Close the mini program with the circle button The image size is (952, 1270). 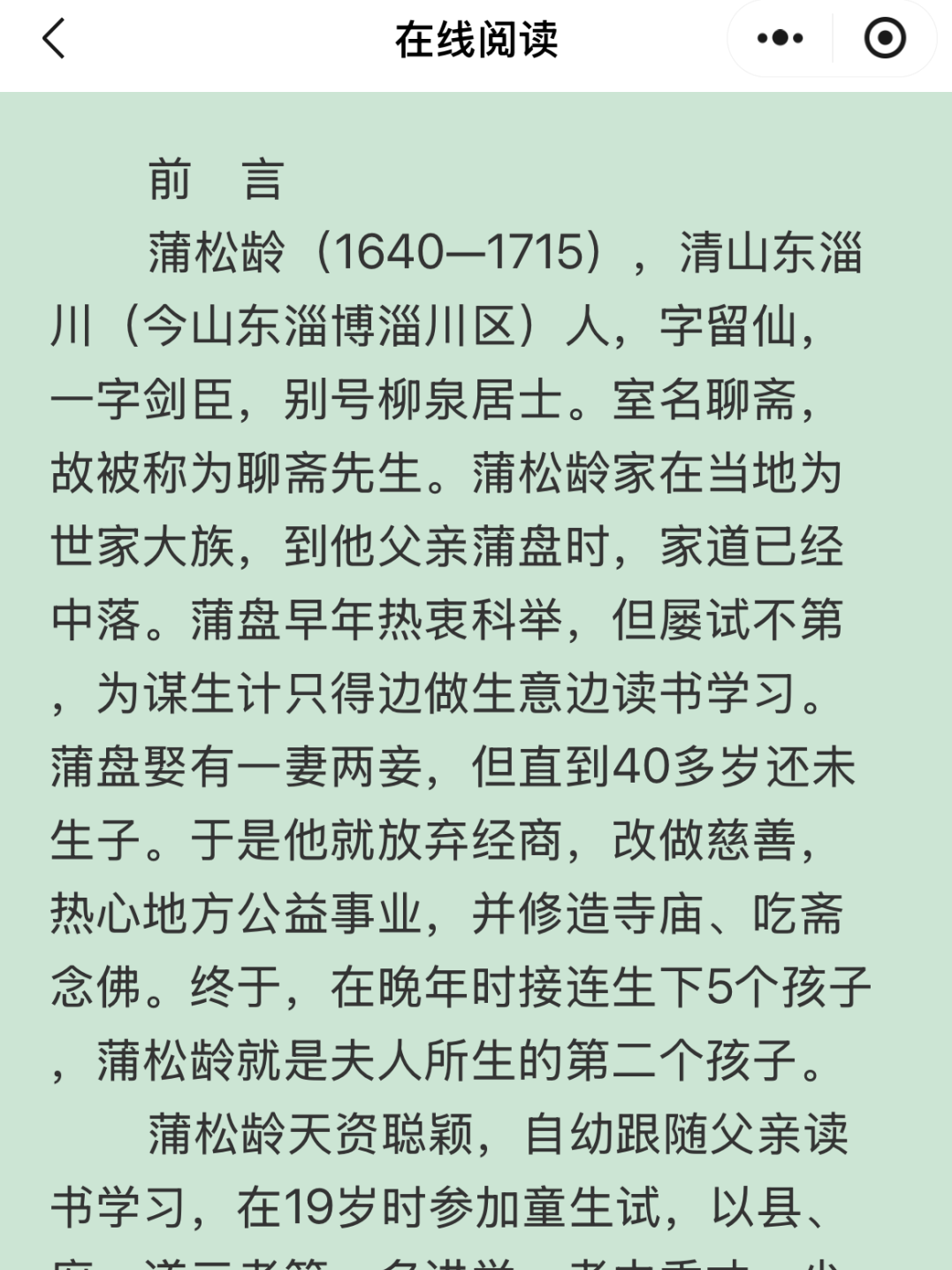884,39
